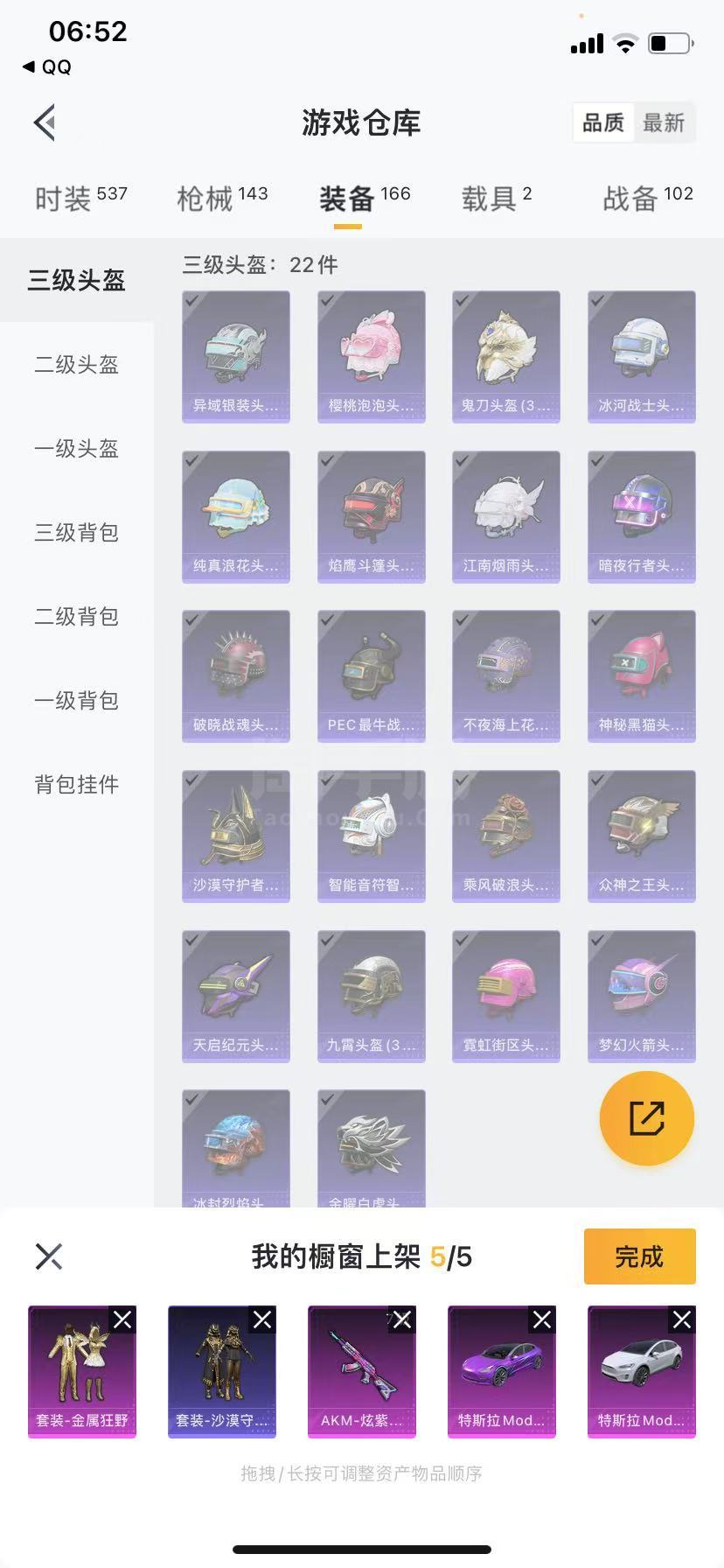This screenshot has width=724, height=1568.
Task: Go back from 游戏仓库
Action: [x=45, y=122]
